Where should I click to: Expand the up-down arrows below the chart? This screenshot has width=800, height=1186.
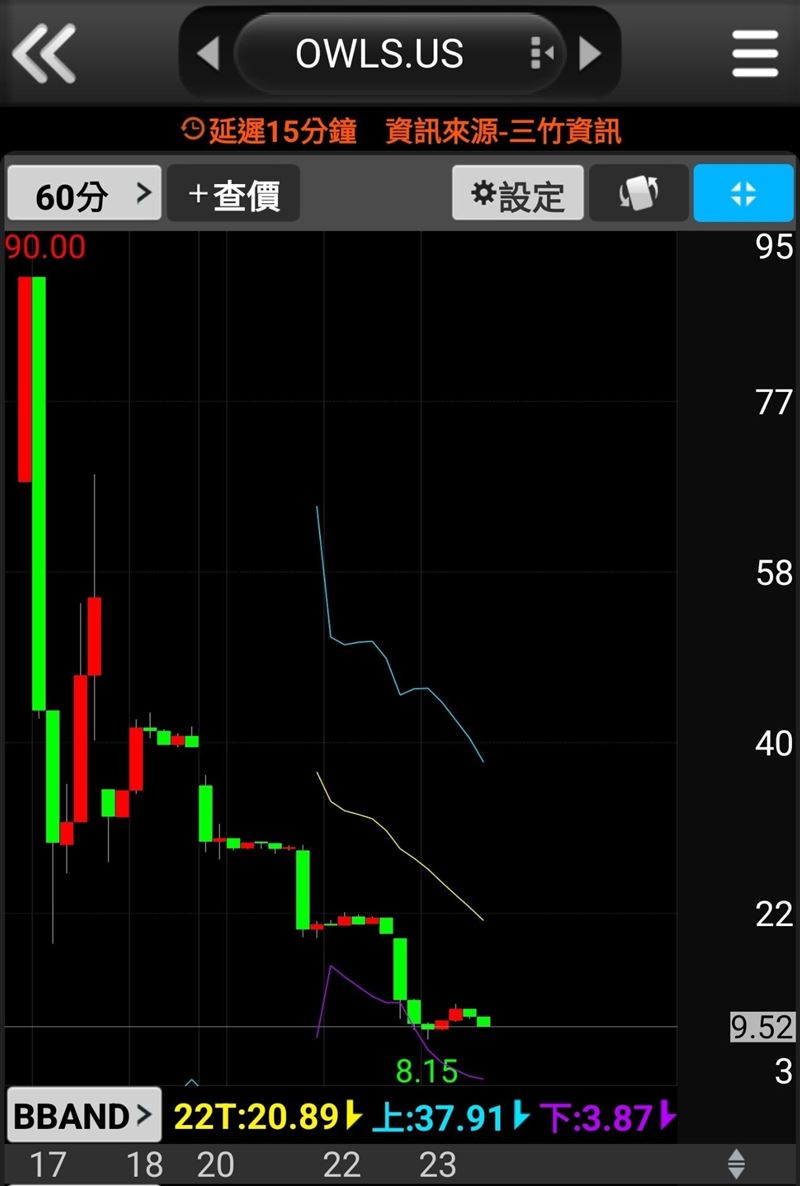point(736,1163)
